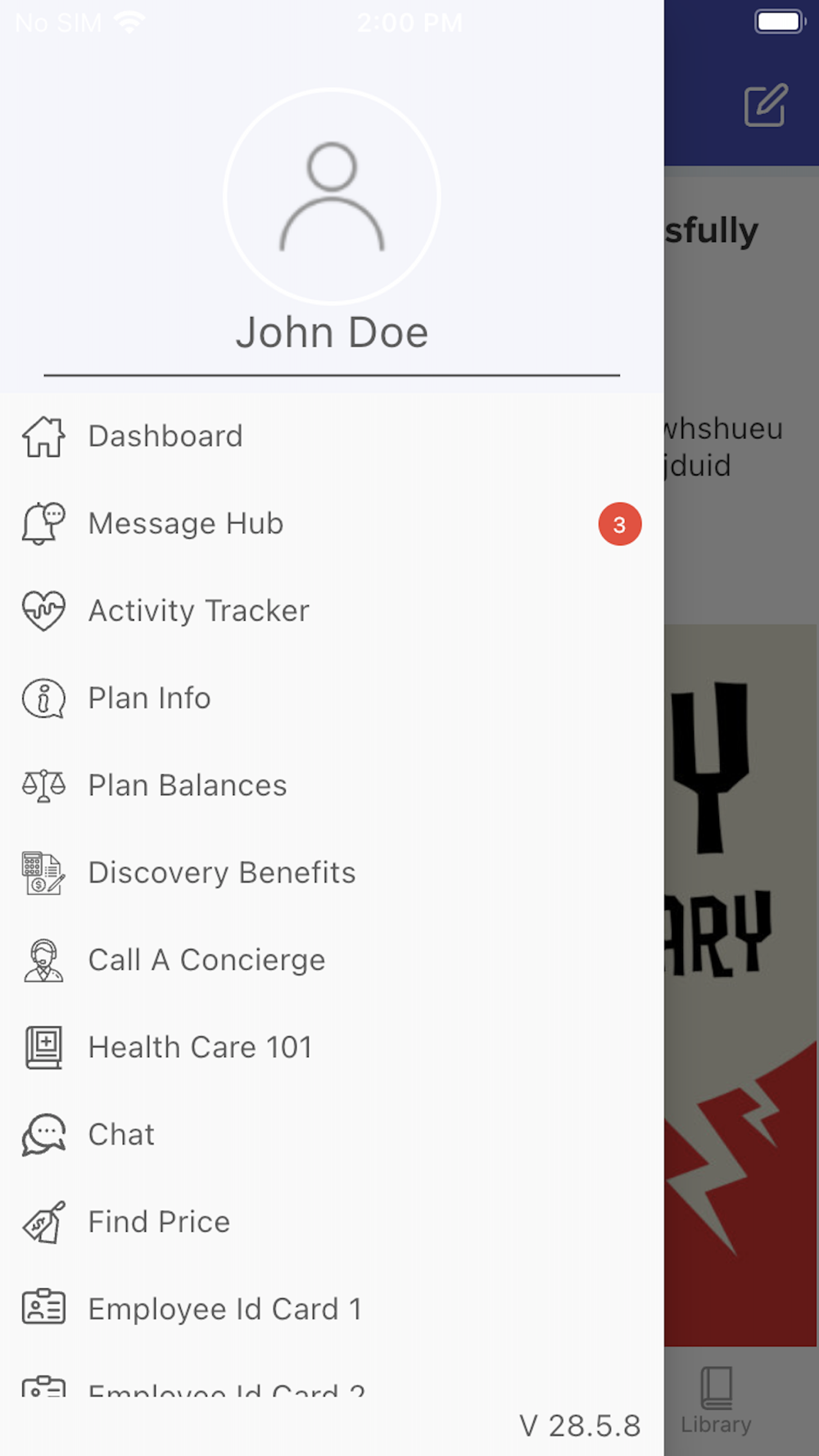Open Discovery Benefits
The image size is (819, 1456).
pos(332,873)
